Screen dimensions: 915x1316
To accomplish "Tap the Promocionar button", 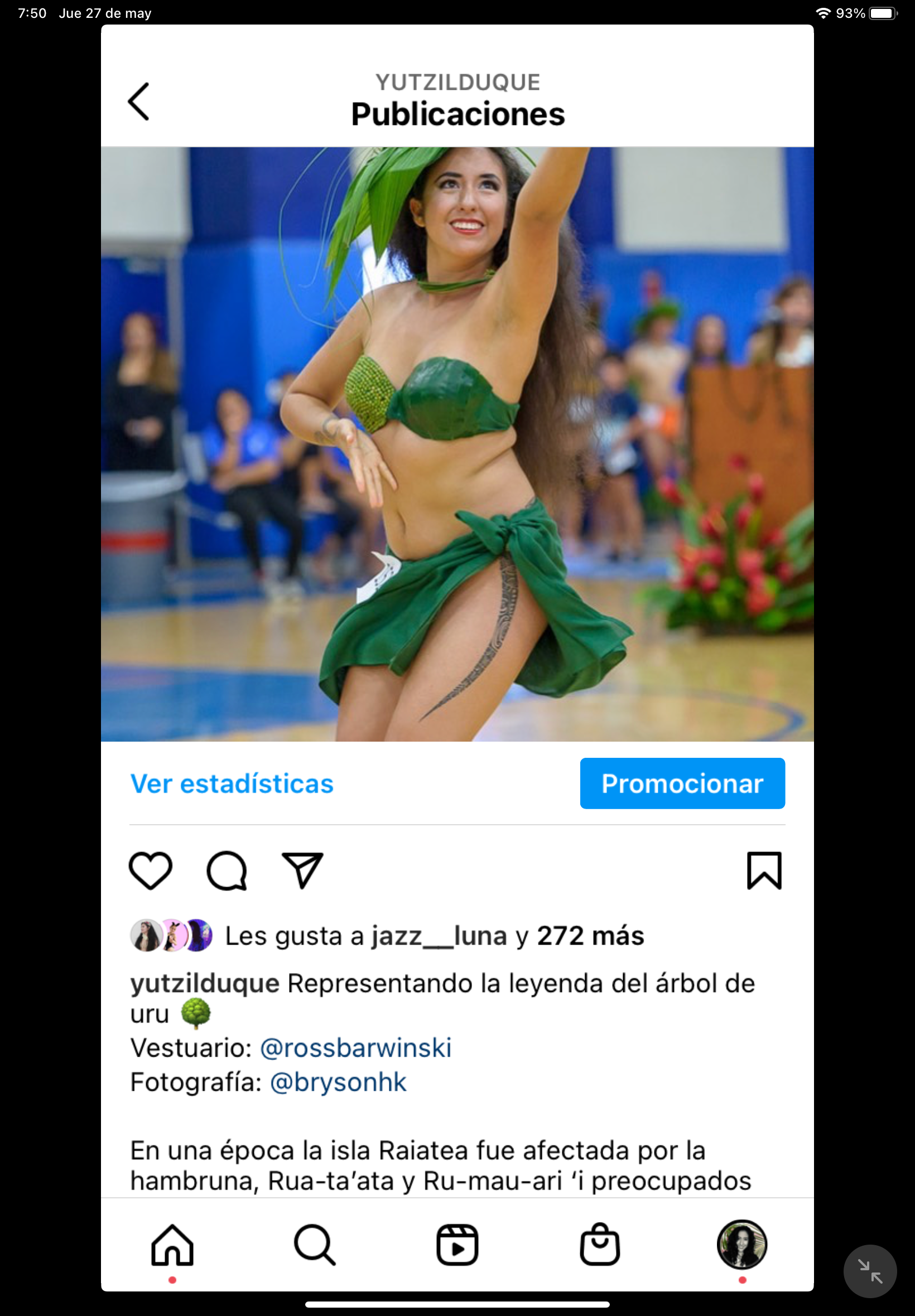I will coord(682,783).
